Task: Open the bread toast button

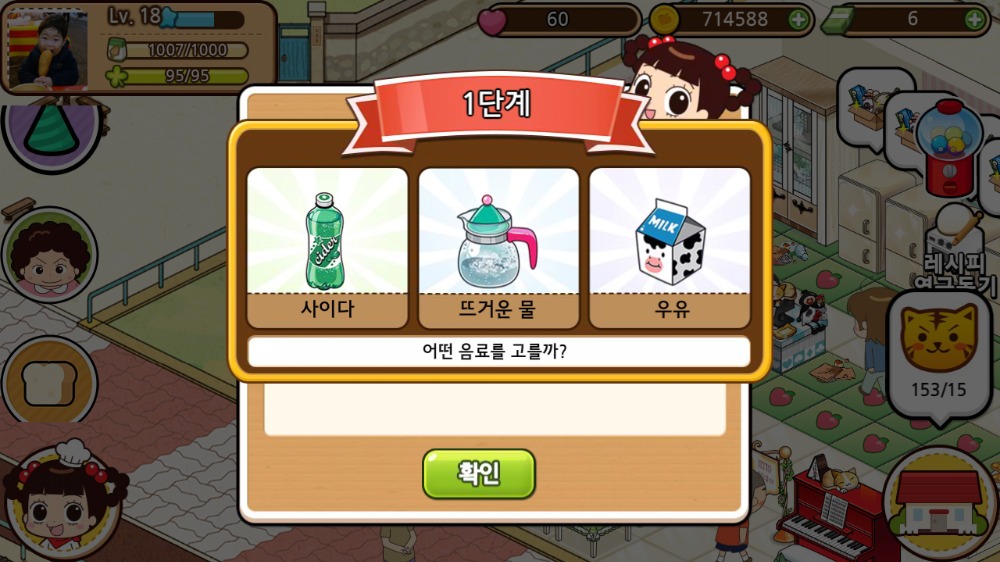Action: 48,383
